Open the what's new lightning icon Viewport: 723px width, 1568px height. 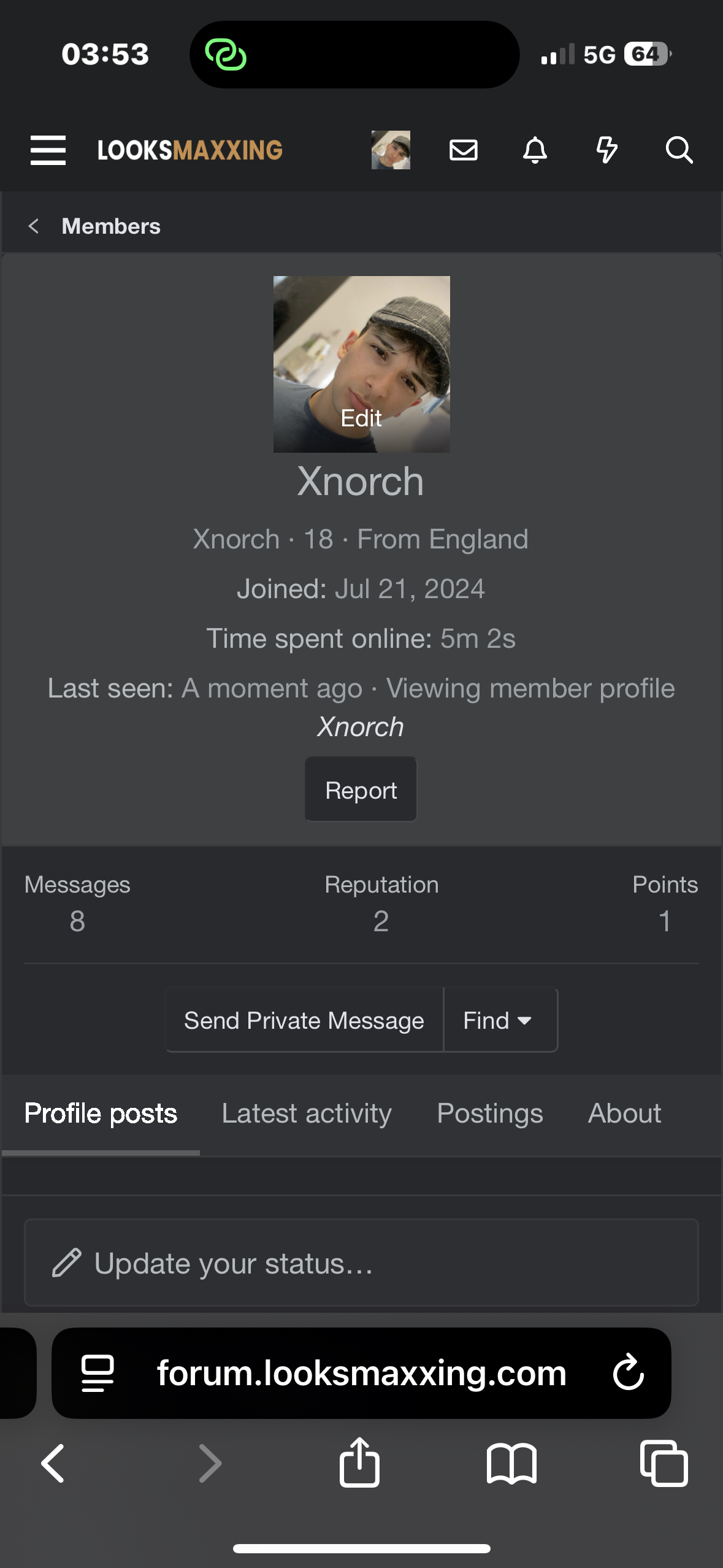tap(606, 150)
